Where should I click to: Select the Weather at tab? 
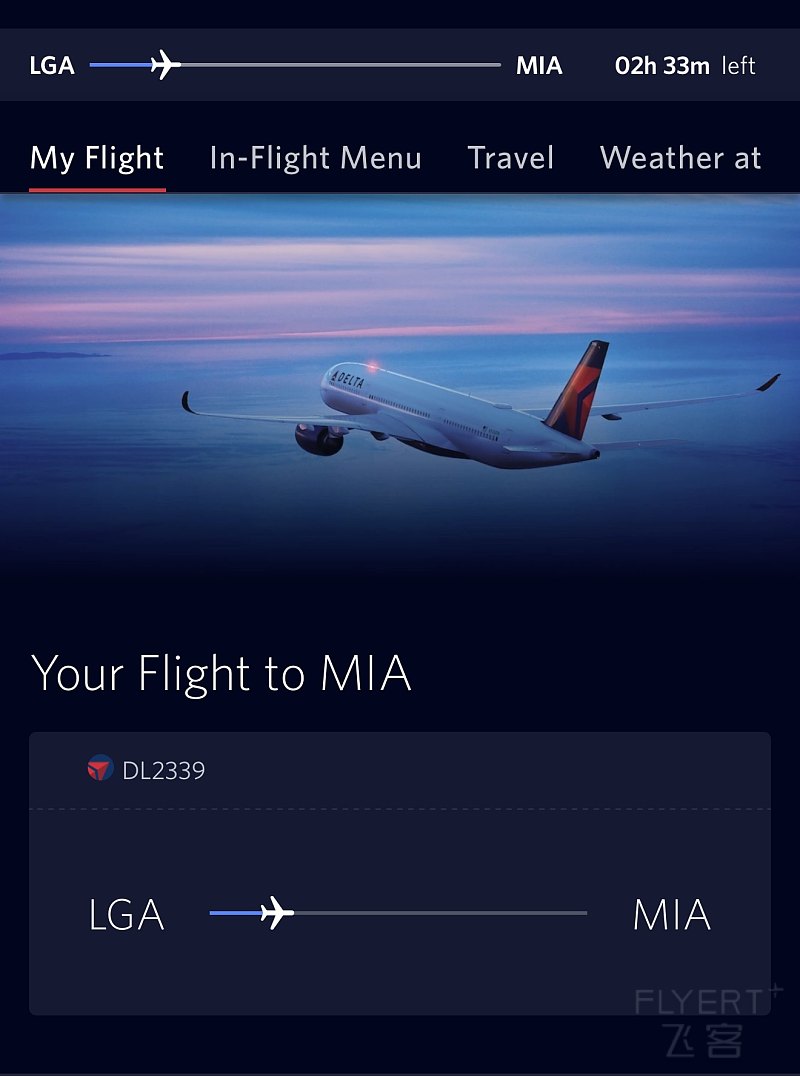[680, 158]
